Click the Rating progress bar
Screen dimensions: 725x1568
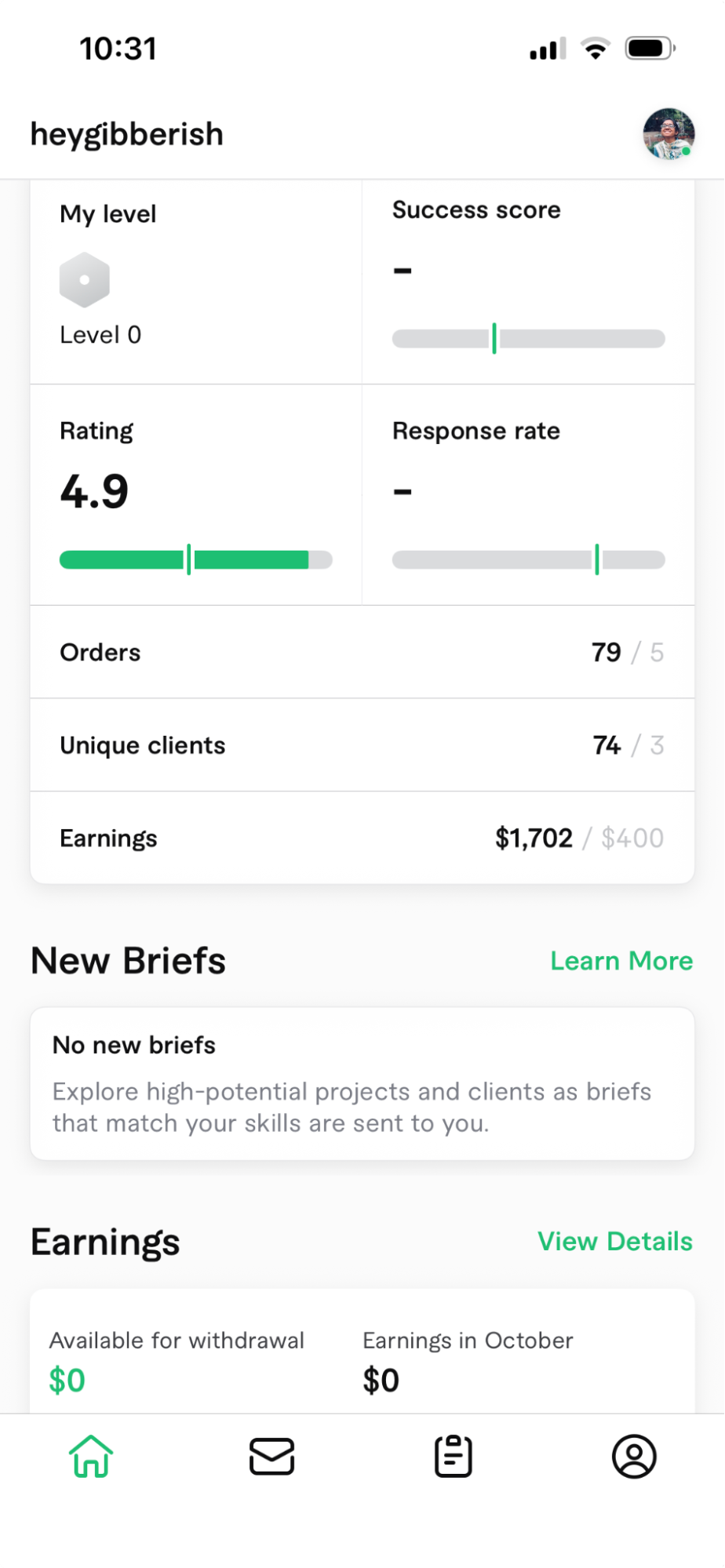(195, 559)
